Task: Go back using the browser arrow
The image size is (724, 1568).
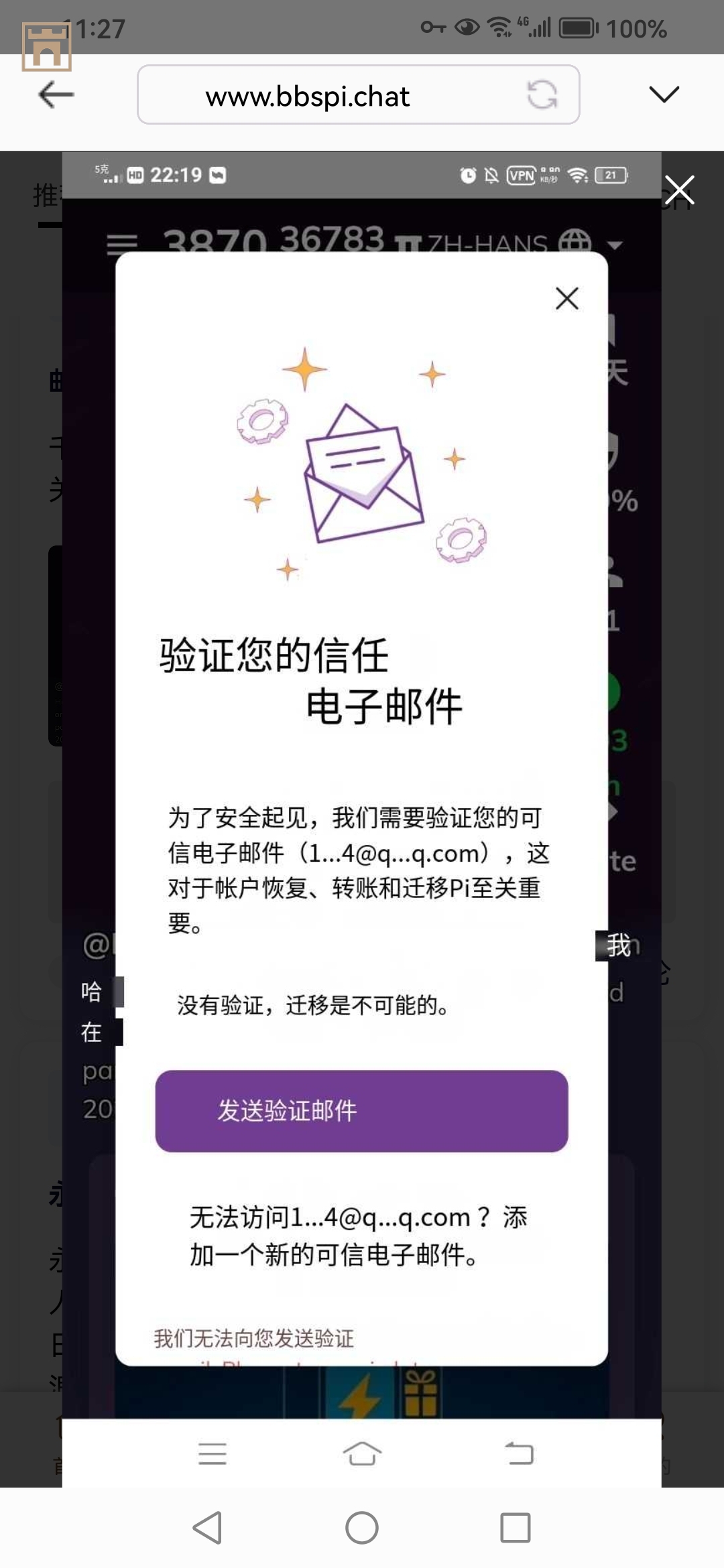Action: point(56,94)
